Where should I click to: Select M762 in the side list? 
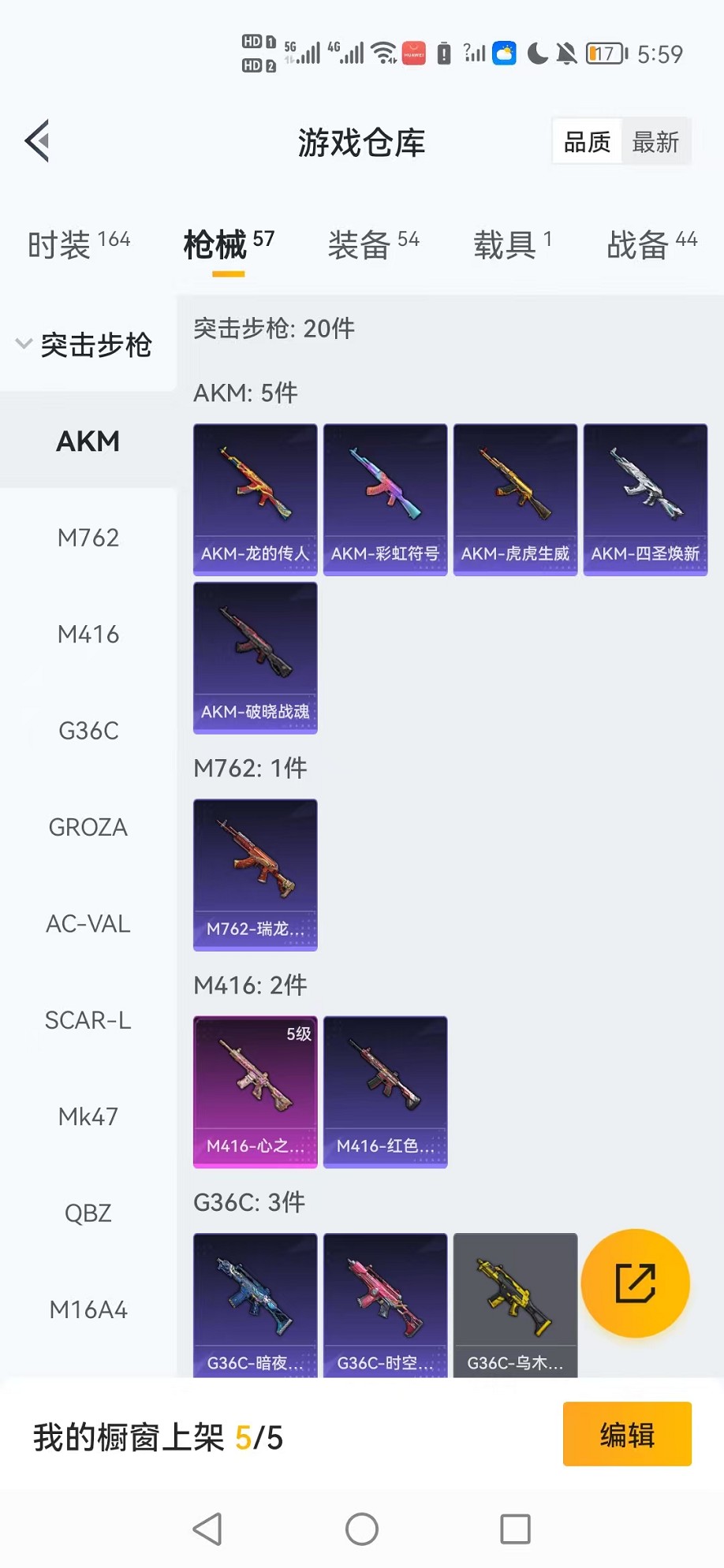tap(88, 538)
